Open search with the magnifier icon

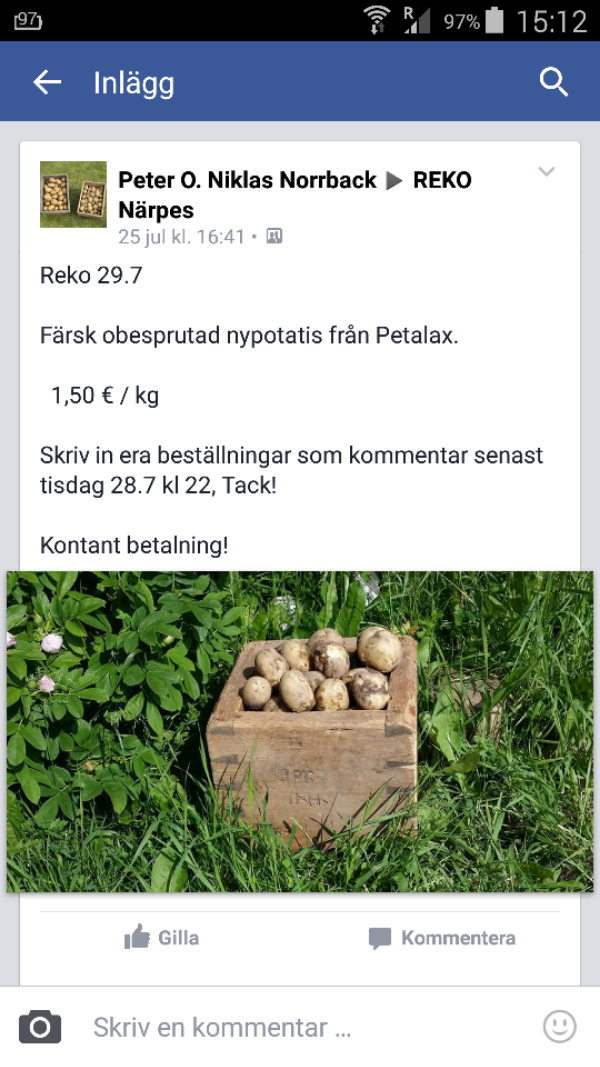click(554, 83)
